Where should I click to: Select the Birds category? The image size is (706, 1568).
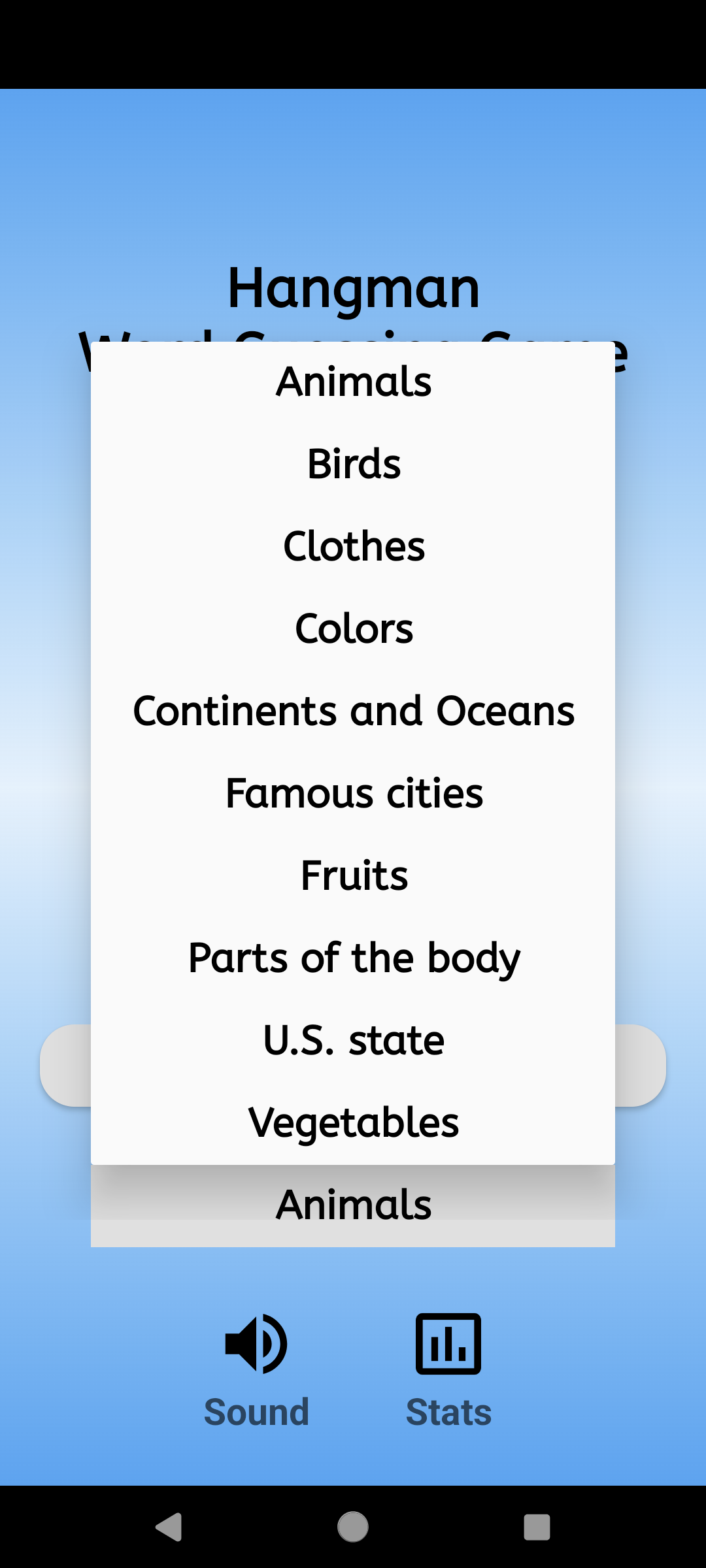coord(353,464)
